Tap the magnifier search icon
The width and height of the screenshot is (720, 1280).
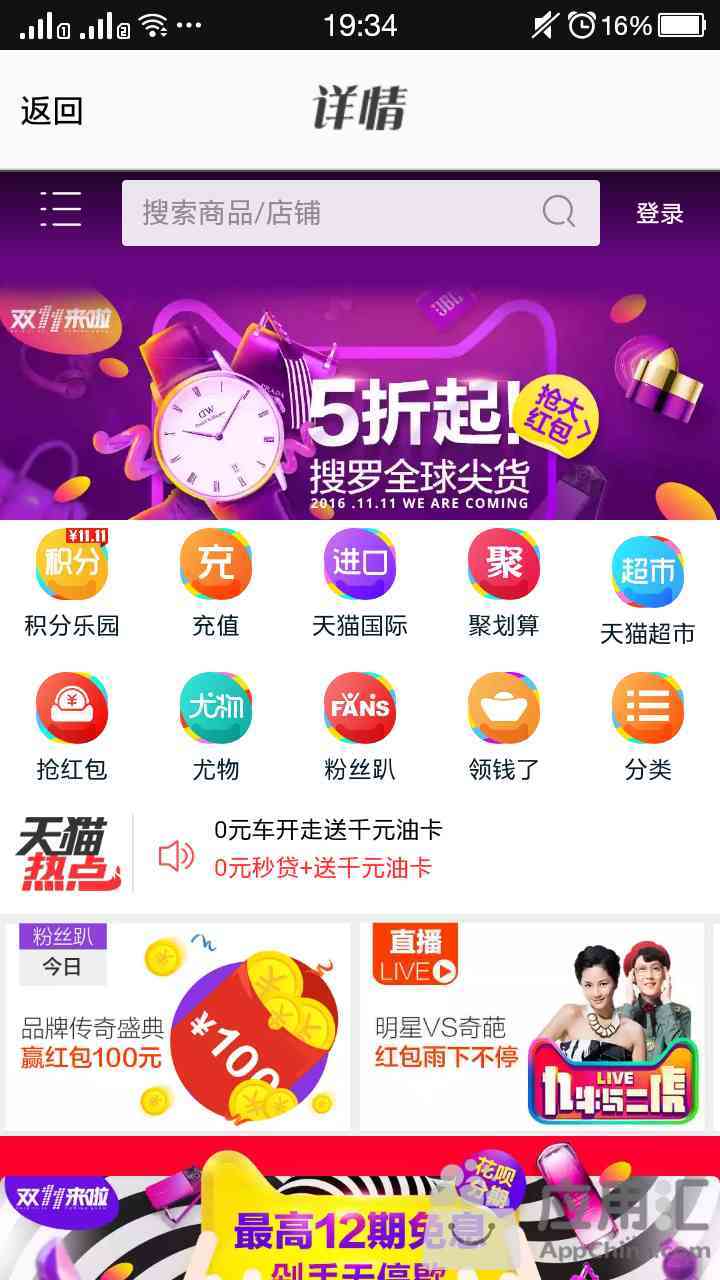pyautogui.click(x=559, y=212)
